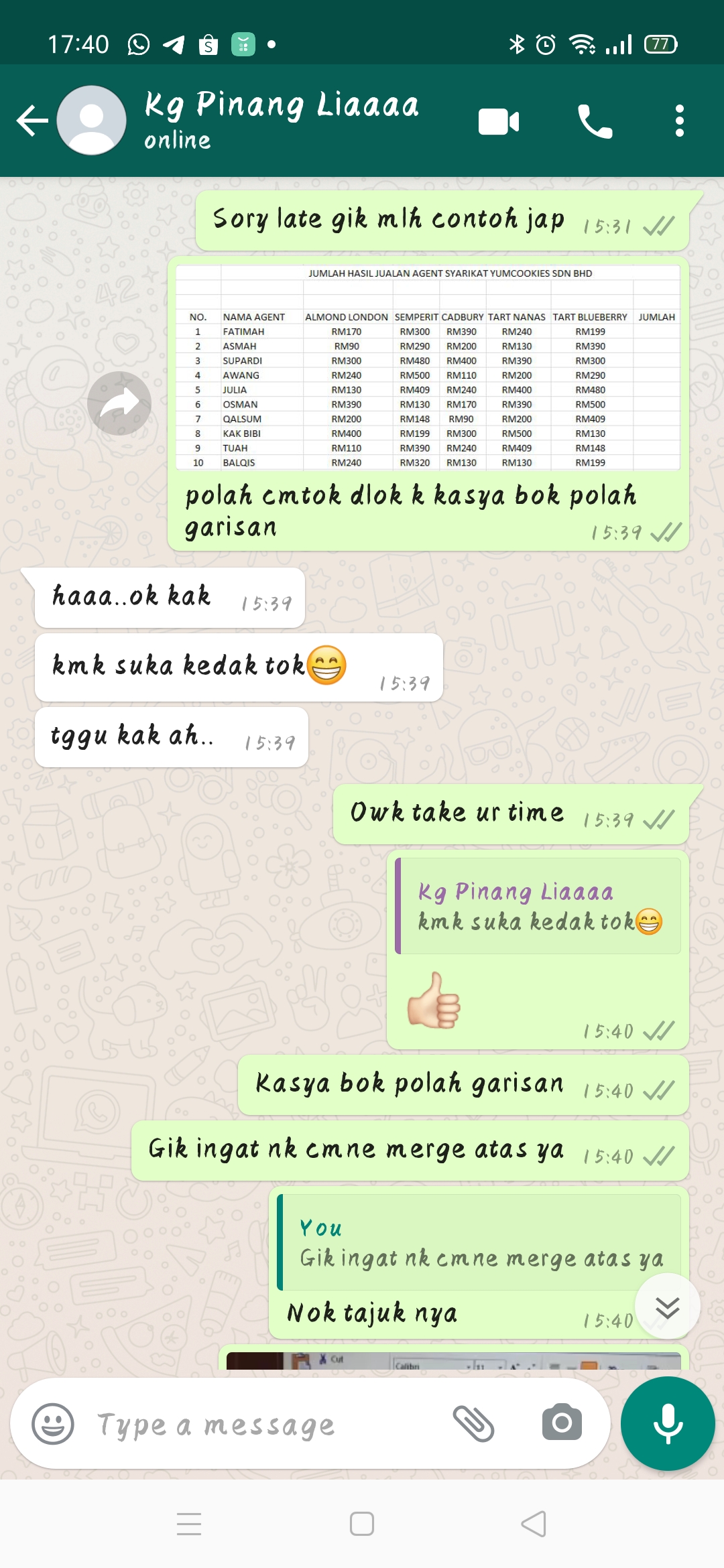The image size is (724, 1568).
Task: Forward the sales spreadsheet image
Action: click(119, 403)
